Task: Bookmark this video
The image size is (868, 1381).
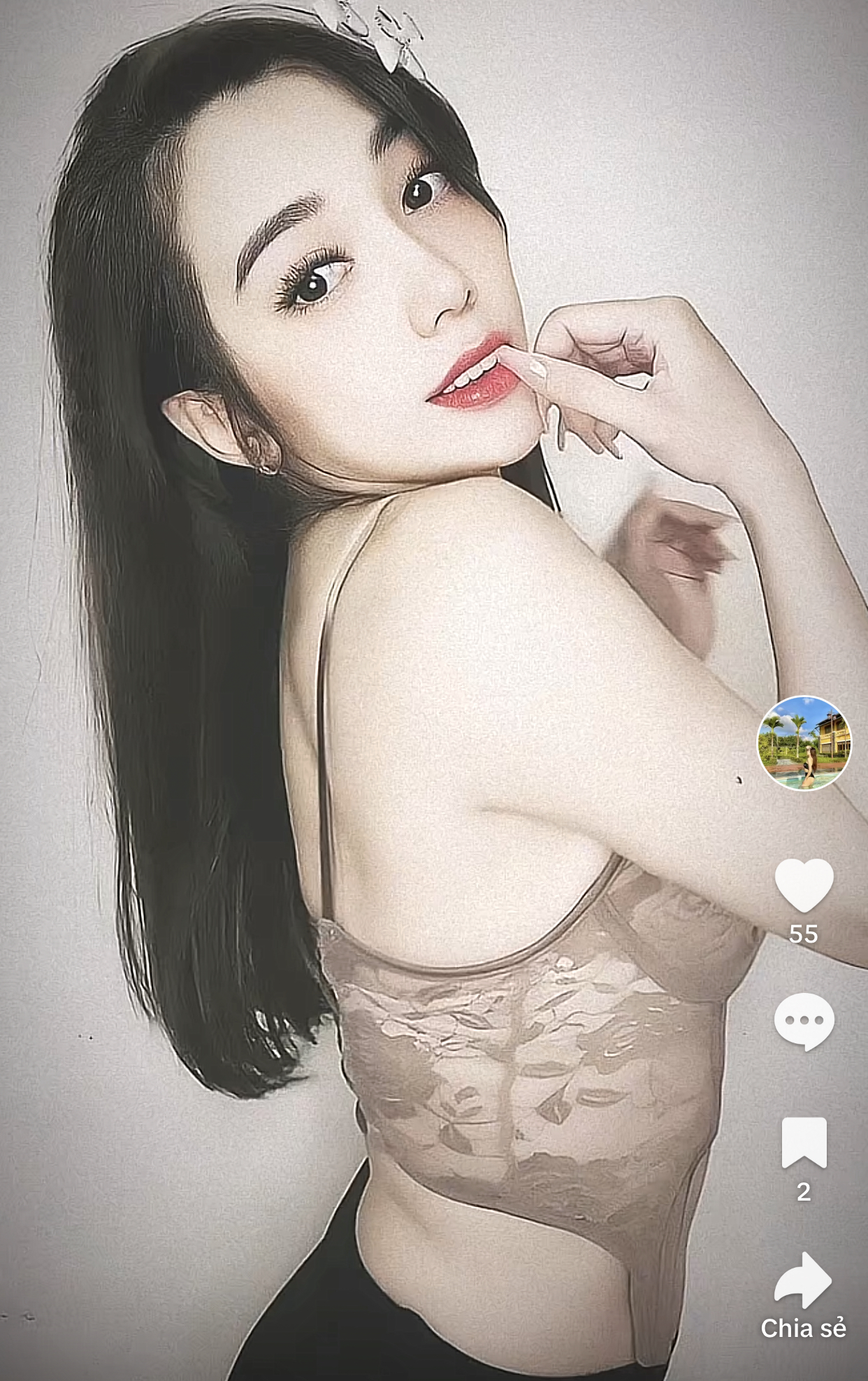Action: point(804,1142)
